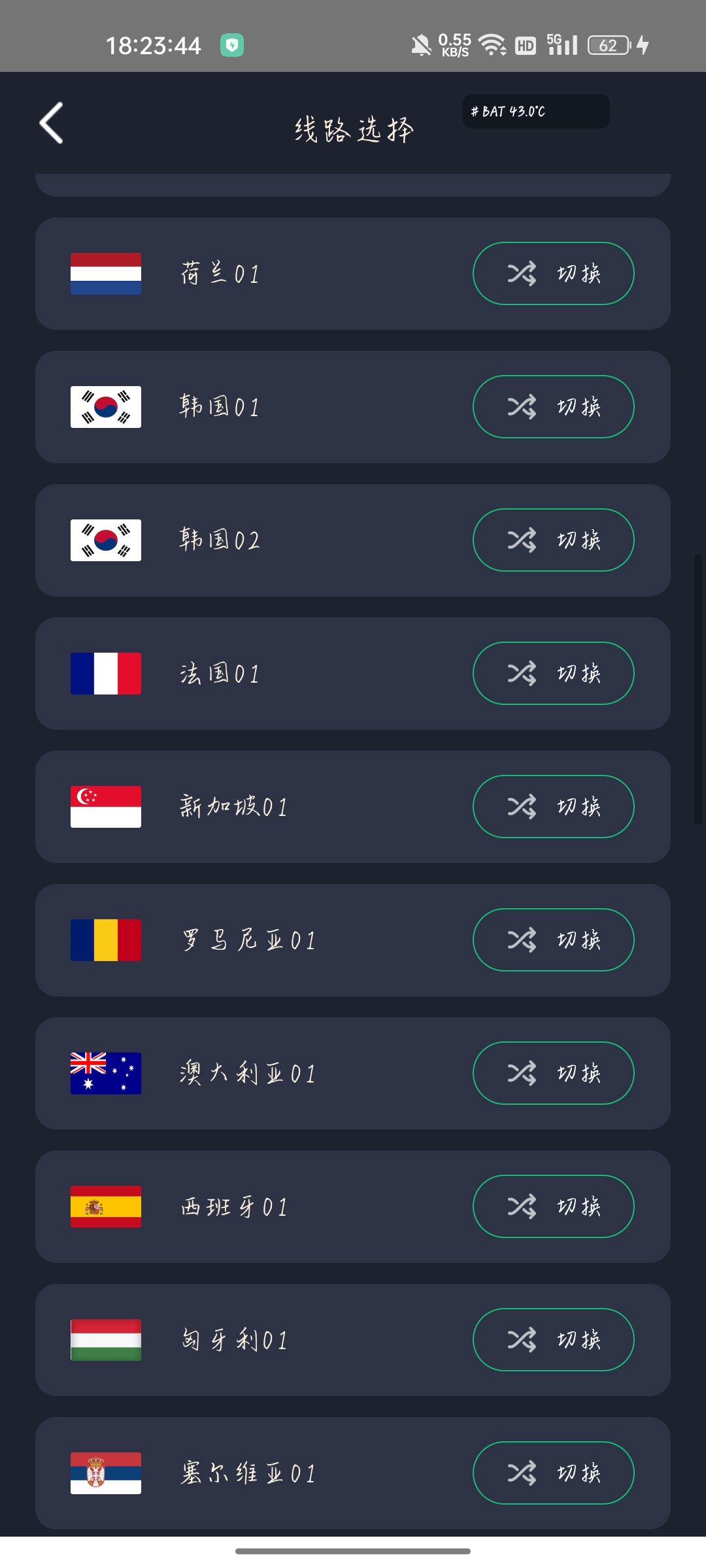Tap the BAT 43.0°C temperature badge
Screen dimensions: 706x1568
coord(535,111)
